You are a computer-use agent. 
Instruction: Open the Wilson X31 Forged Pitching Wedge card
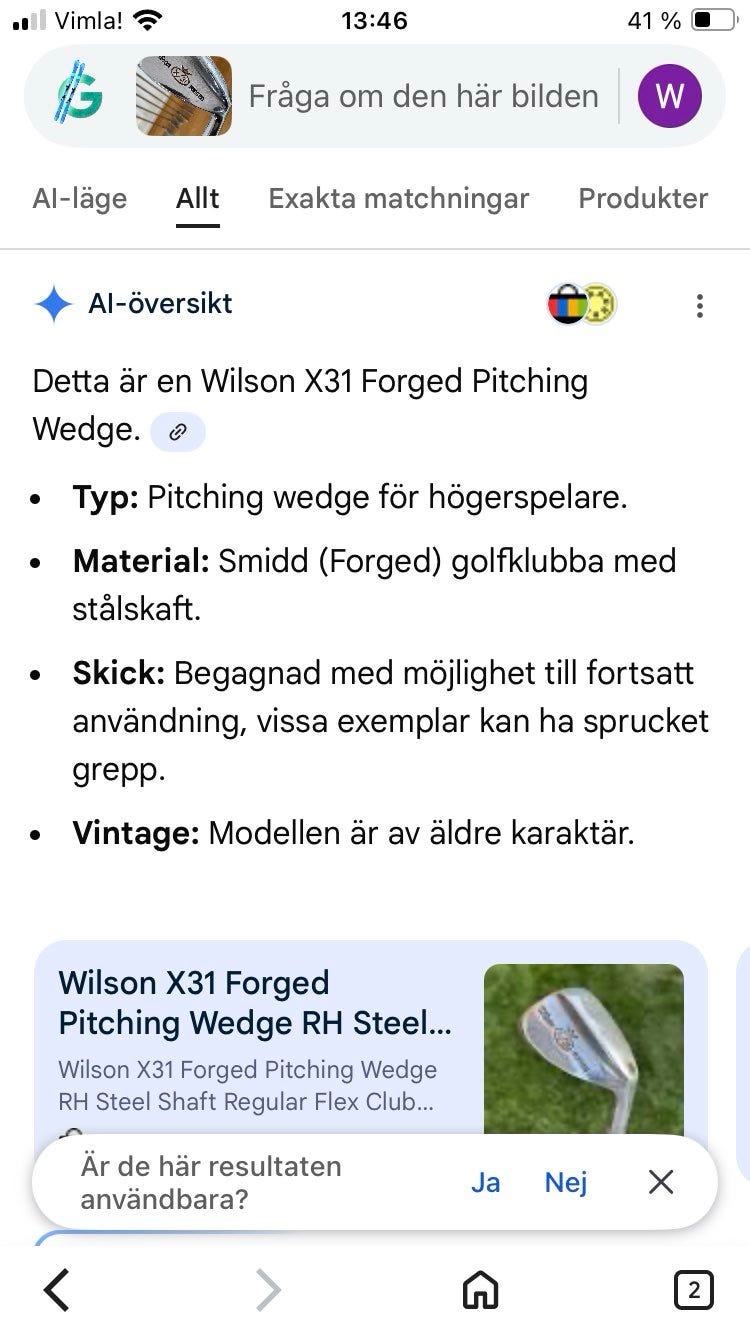255,1003
